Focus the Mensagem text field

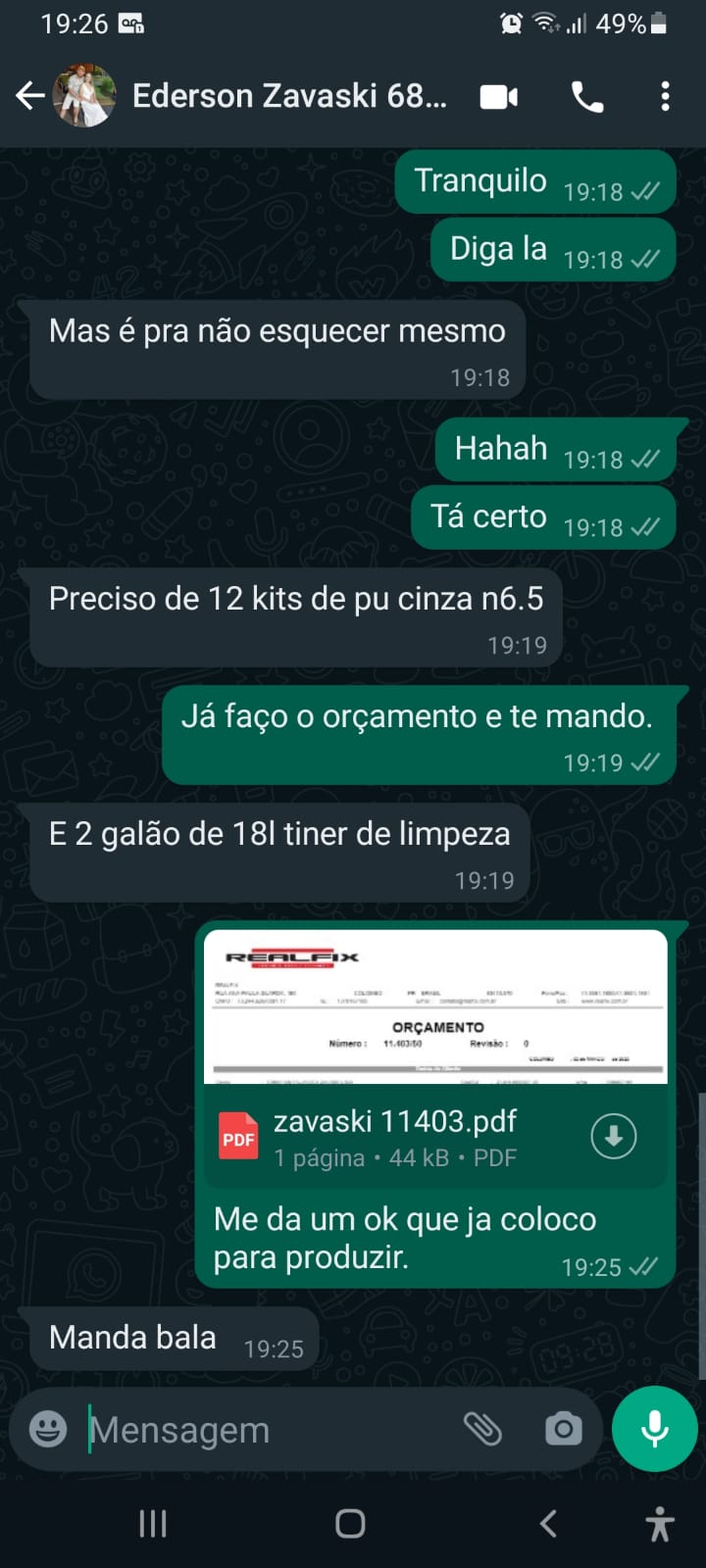coord(265,1430)
